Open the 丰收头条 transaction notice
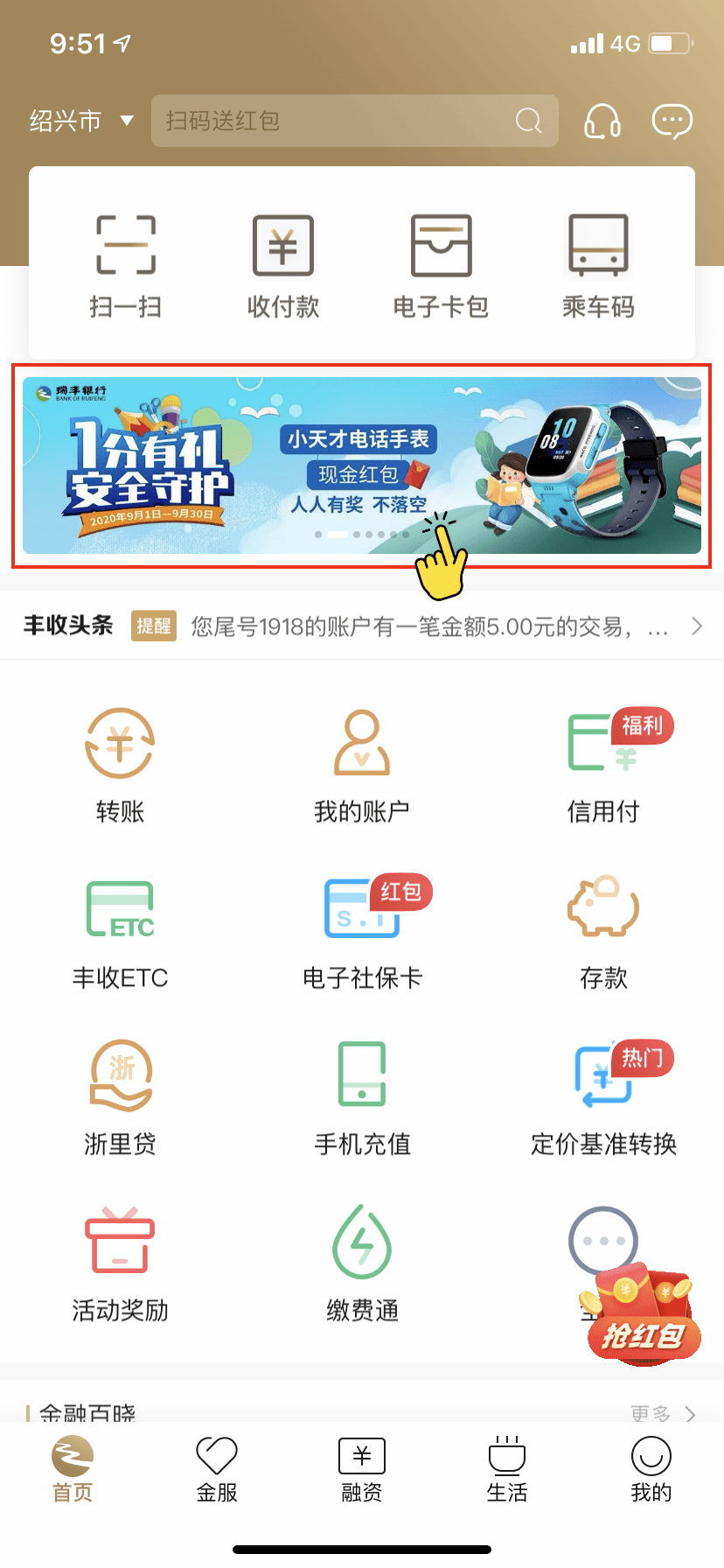The height and width of the screenshot is (1568, 724). click(362, 626)
